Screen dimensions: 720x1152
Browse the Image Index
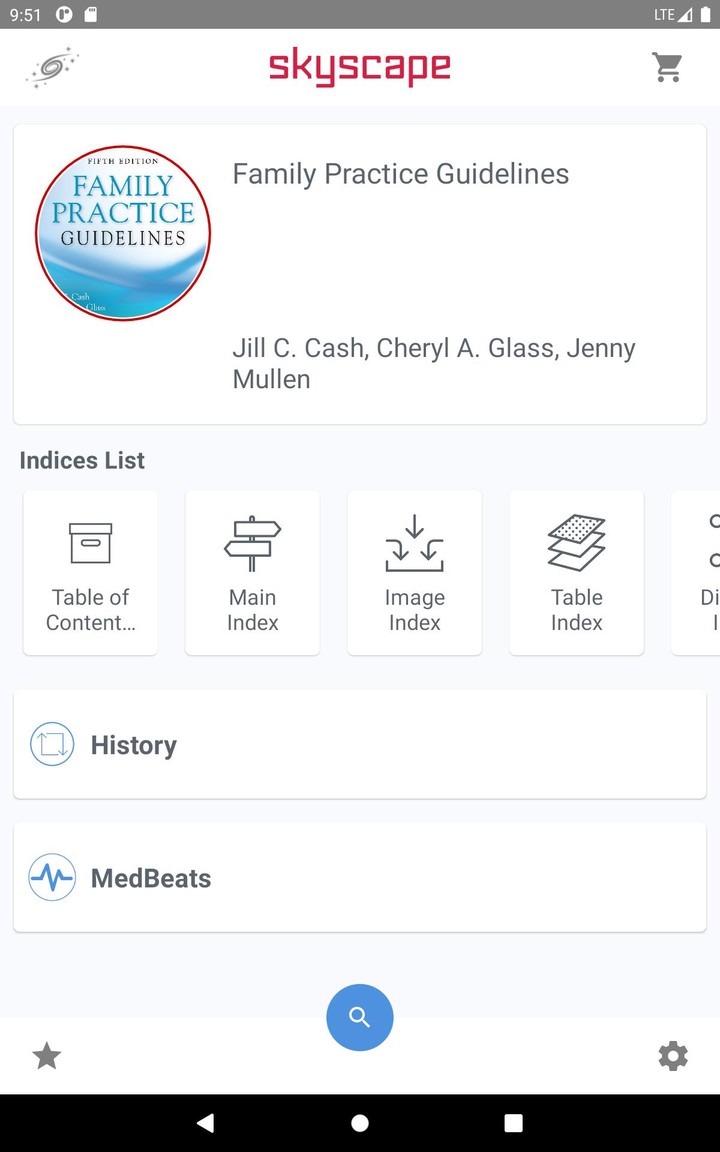[x=414, y=573]
